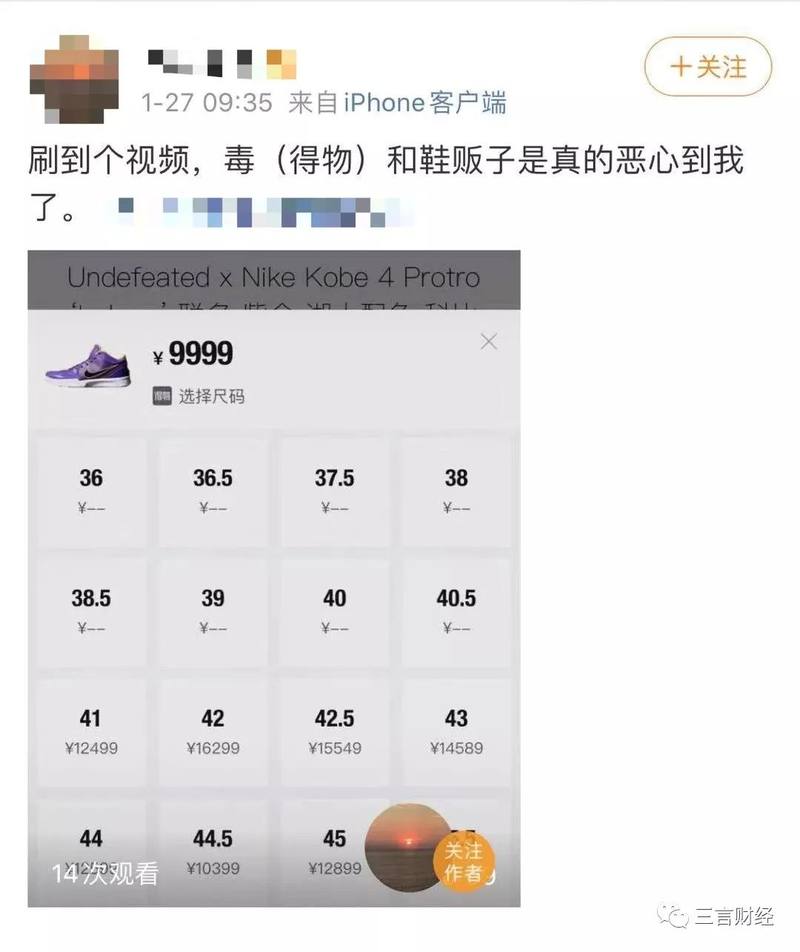Play the embedded Kobe 4 Protro video
Viewport: 800px width, 952px height.
(x=273, y=580)
